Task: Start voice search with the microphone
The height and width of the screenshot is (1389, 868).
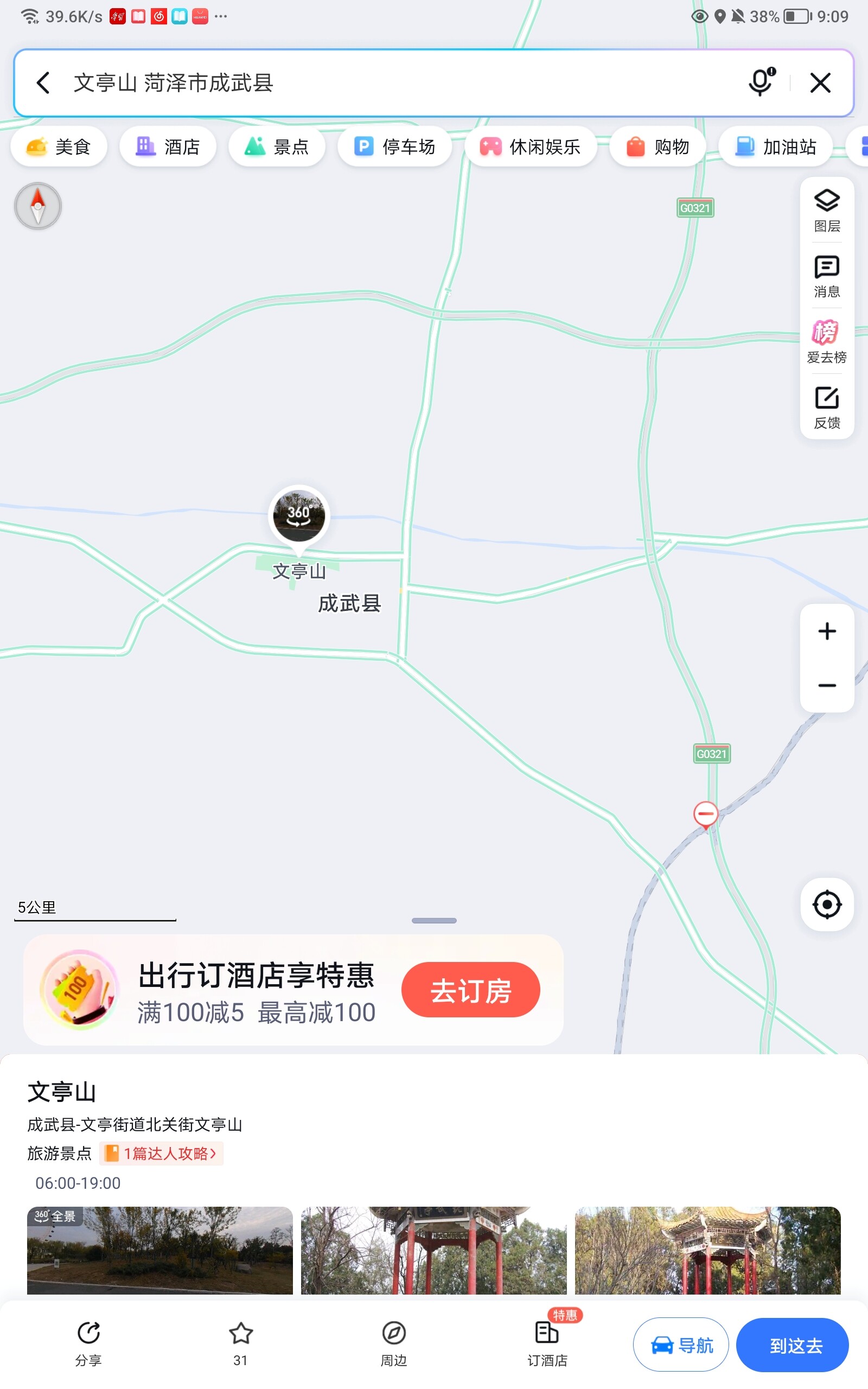Action: tap(761, 82)
